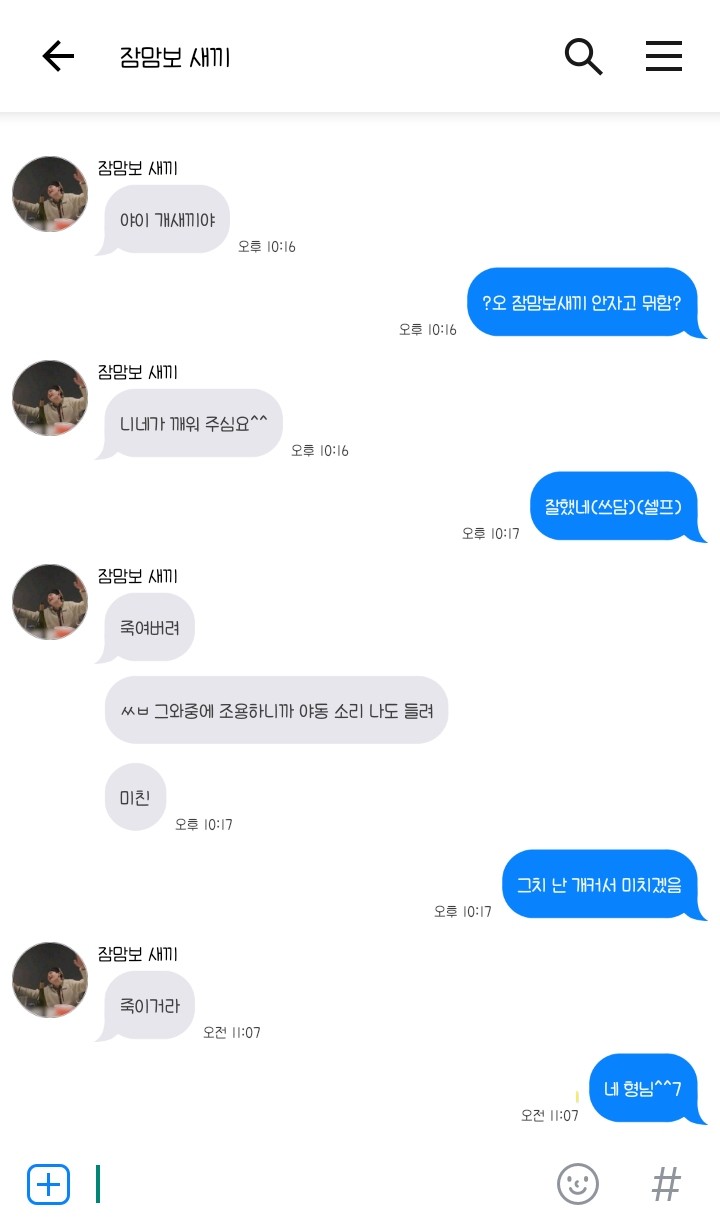Tap the plus attachment button
Screen dimensions: 720x1232
click(x=48, y=1184)
